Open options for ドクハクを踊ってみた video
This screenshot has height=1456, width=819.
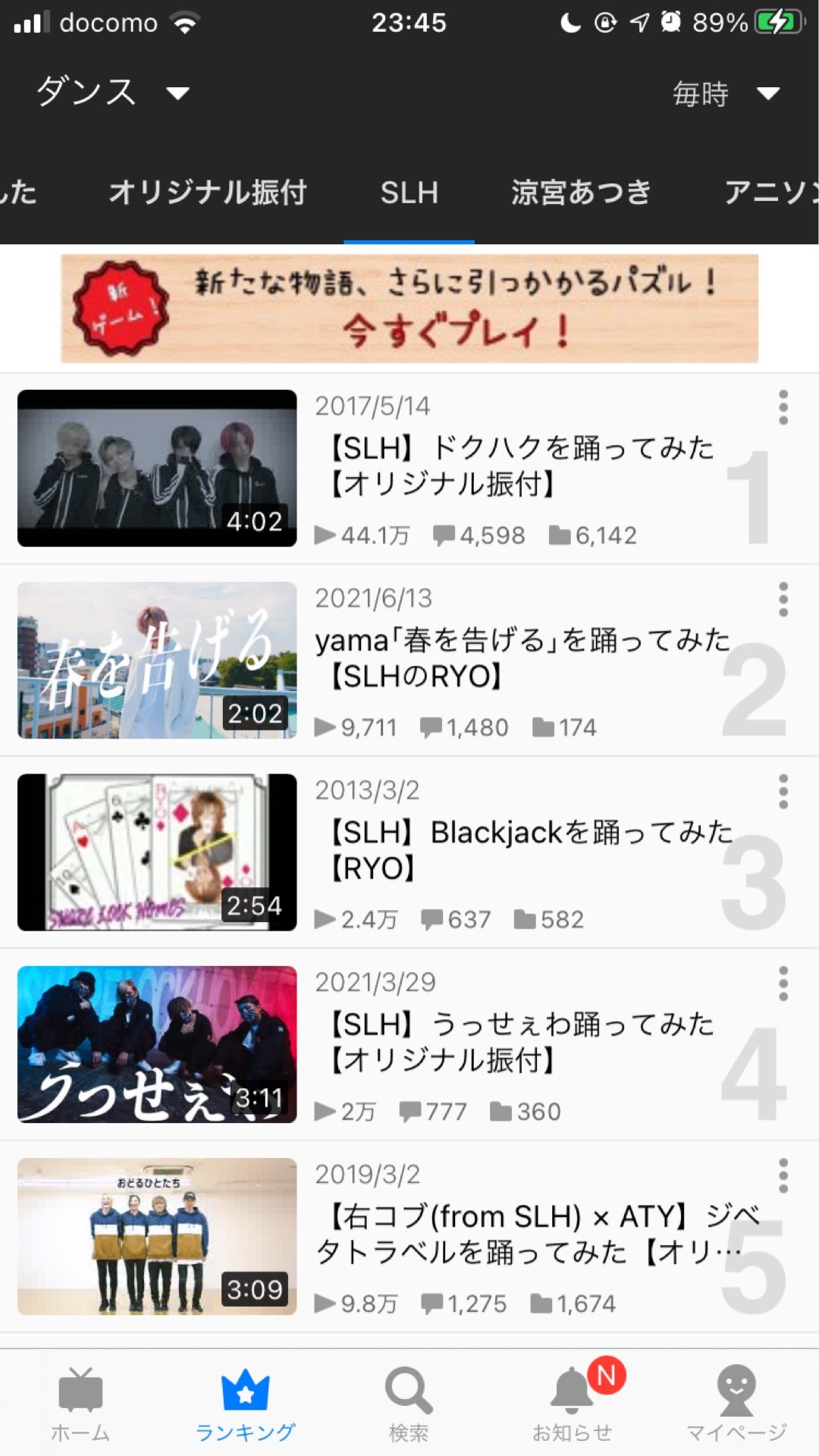(x=783, y=408)
